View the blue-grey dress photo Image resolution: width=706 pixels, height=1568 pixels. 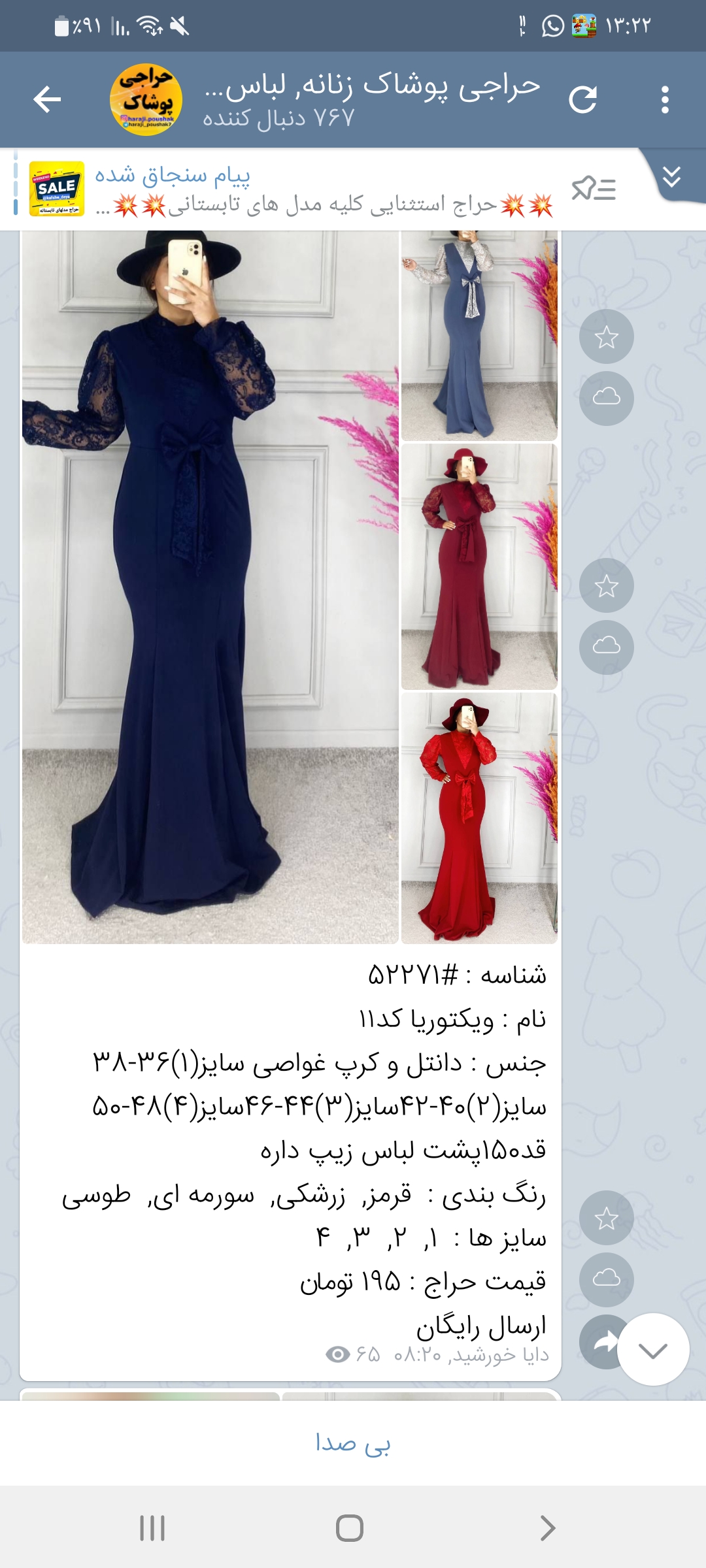tap(479, 336)
